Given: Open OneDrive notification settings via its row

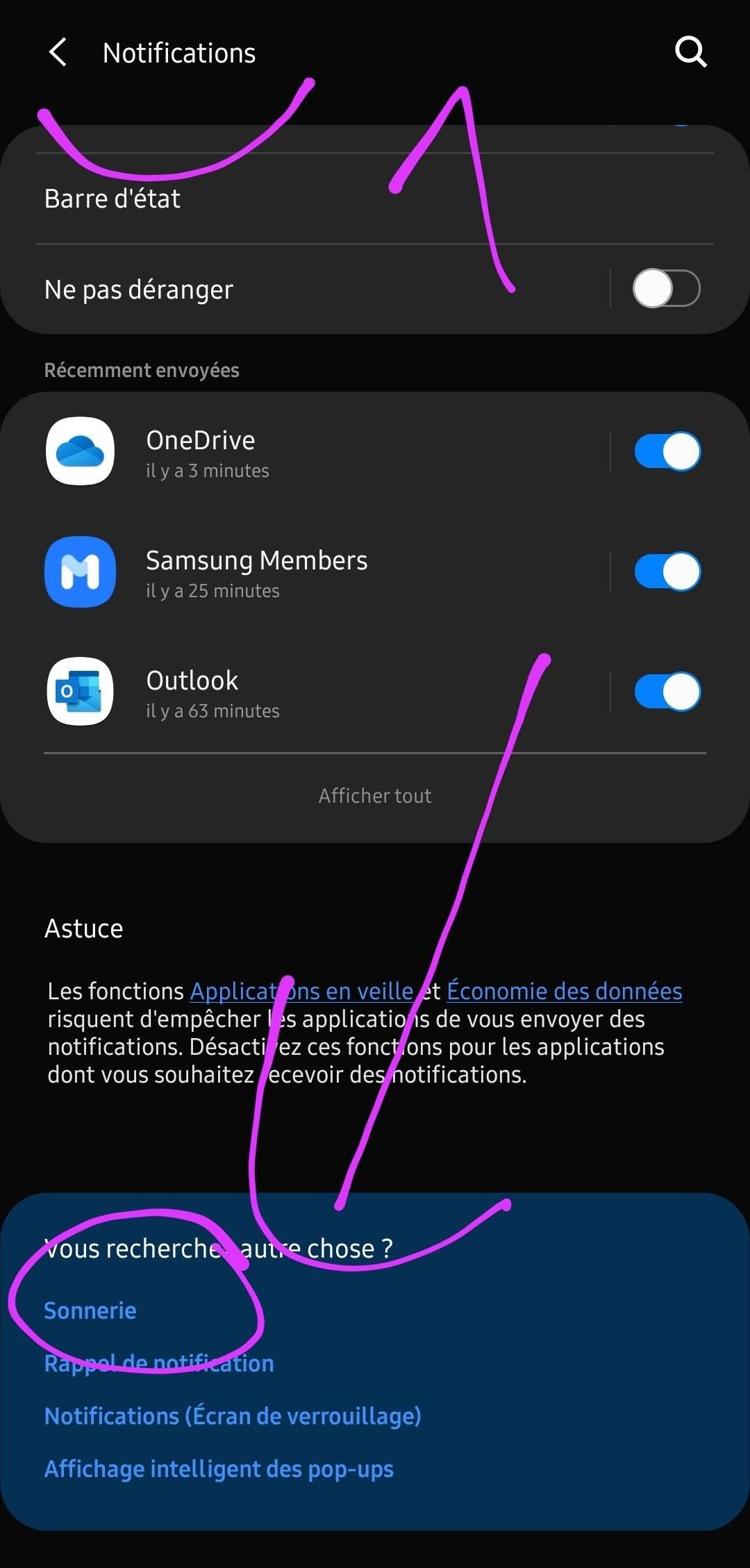Looking at the screenshot, I should click(x=312, y=451).
